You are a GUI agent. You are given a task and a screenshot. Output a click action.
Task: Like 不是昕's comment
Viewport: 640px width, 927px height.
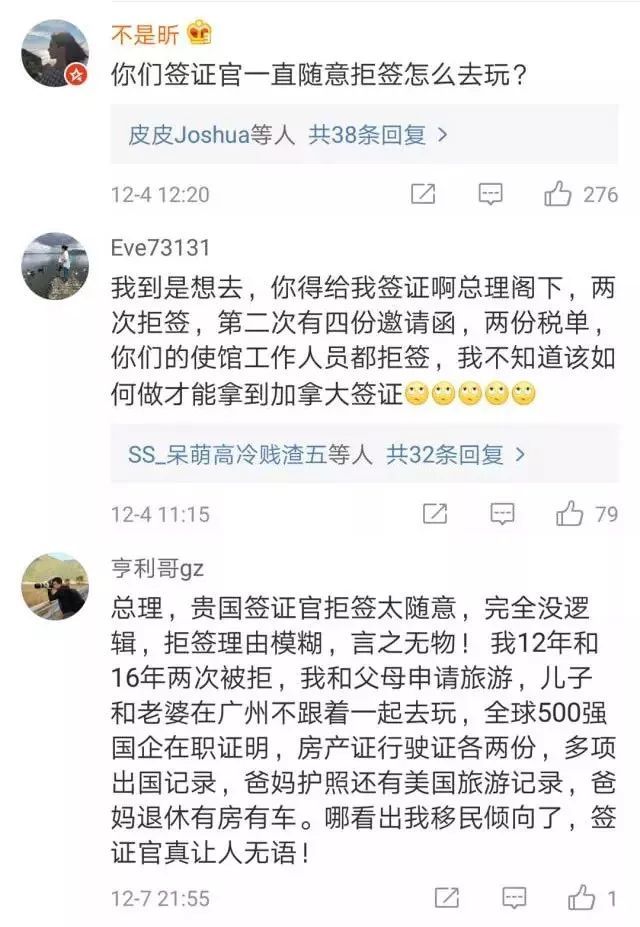point(559,194)
